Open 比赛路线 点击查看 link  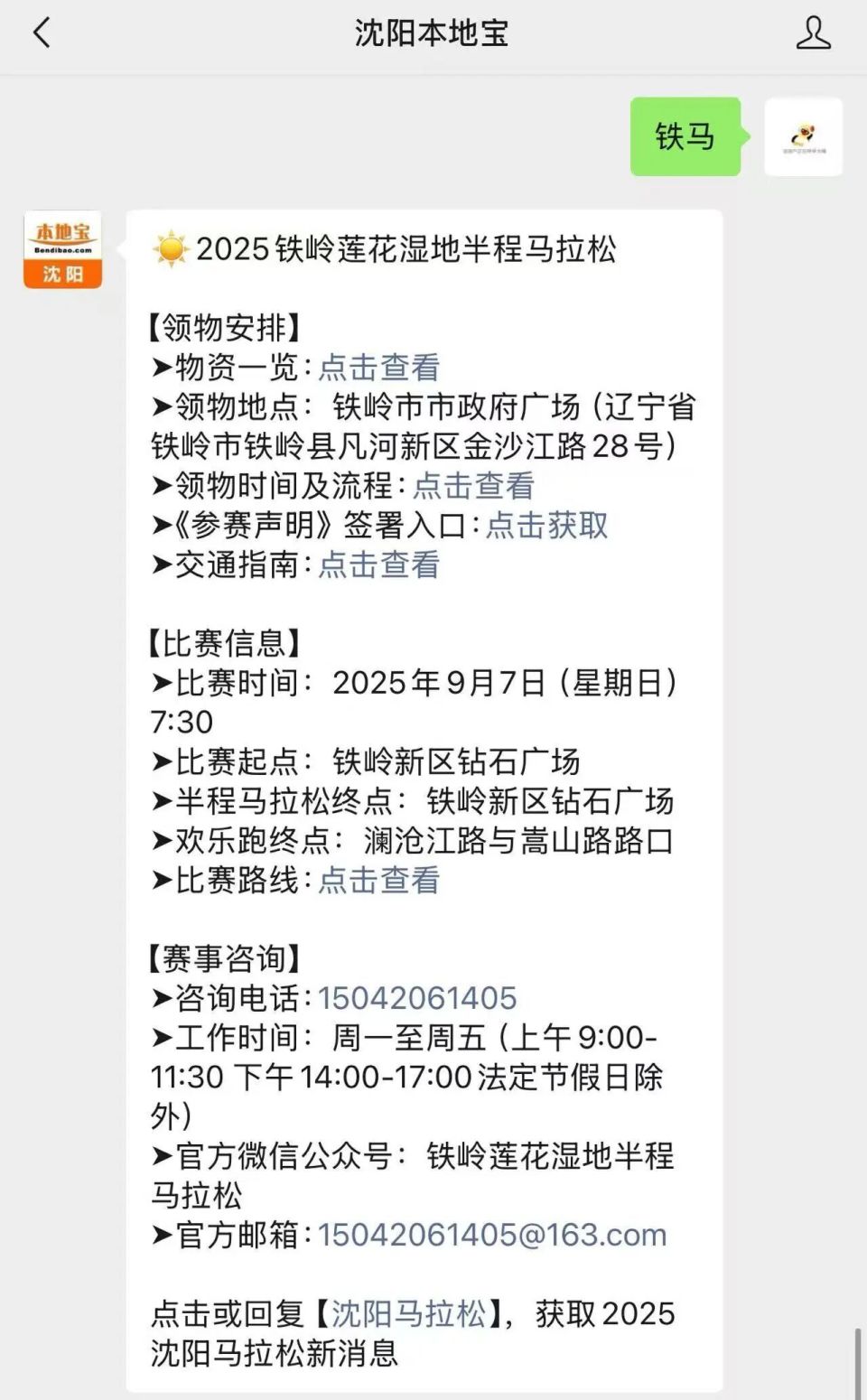[378, 881]
